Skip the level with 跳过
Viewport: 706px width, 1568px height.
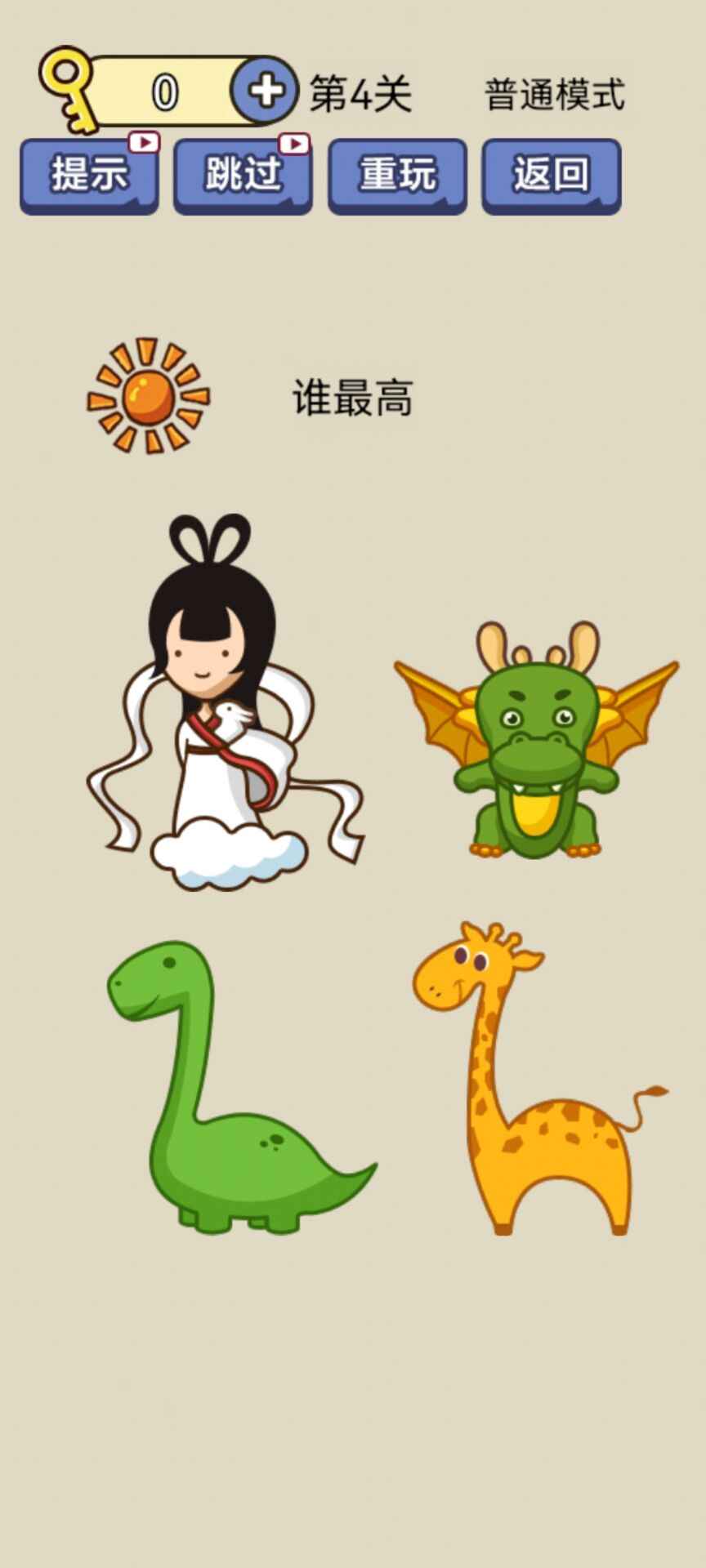243,176
